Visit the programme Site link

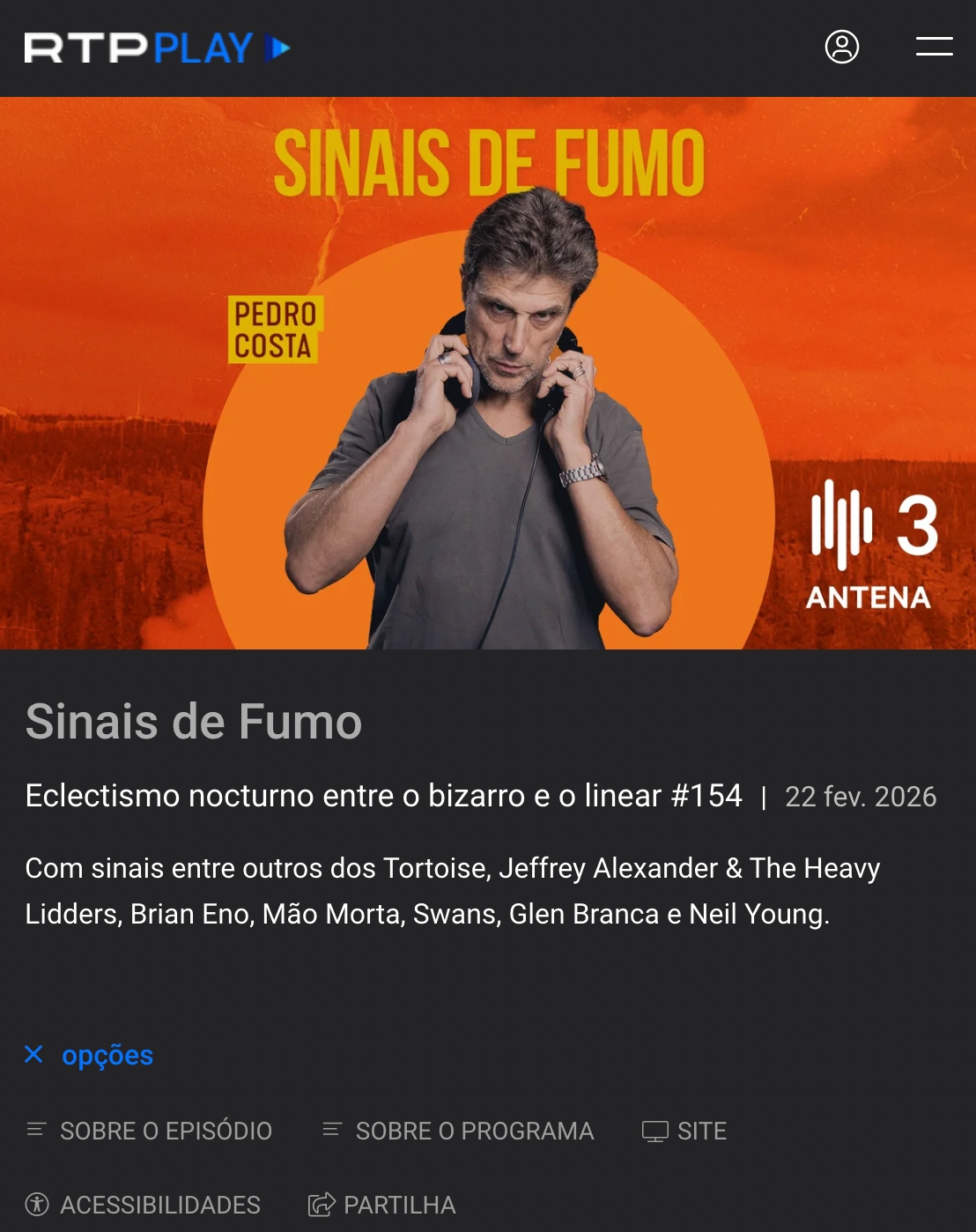pyautogui.click(x=684, y=1131)
